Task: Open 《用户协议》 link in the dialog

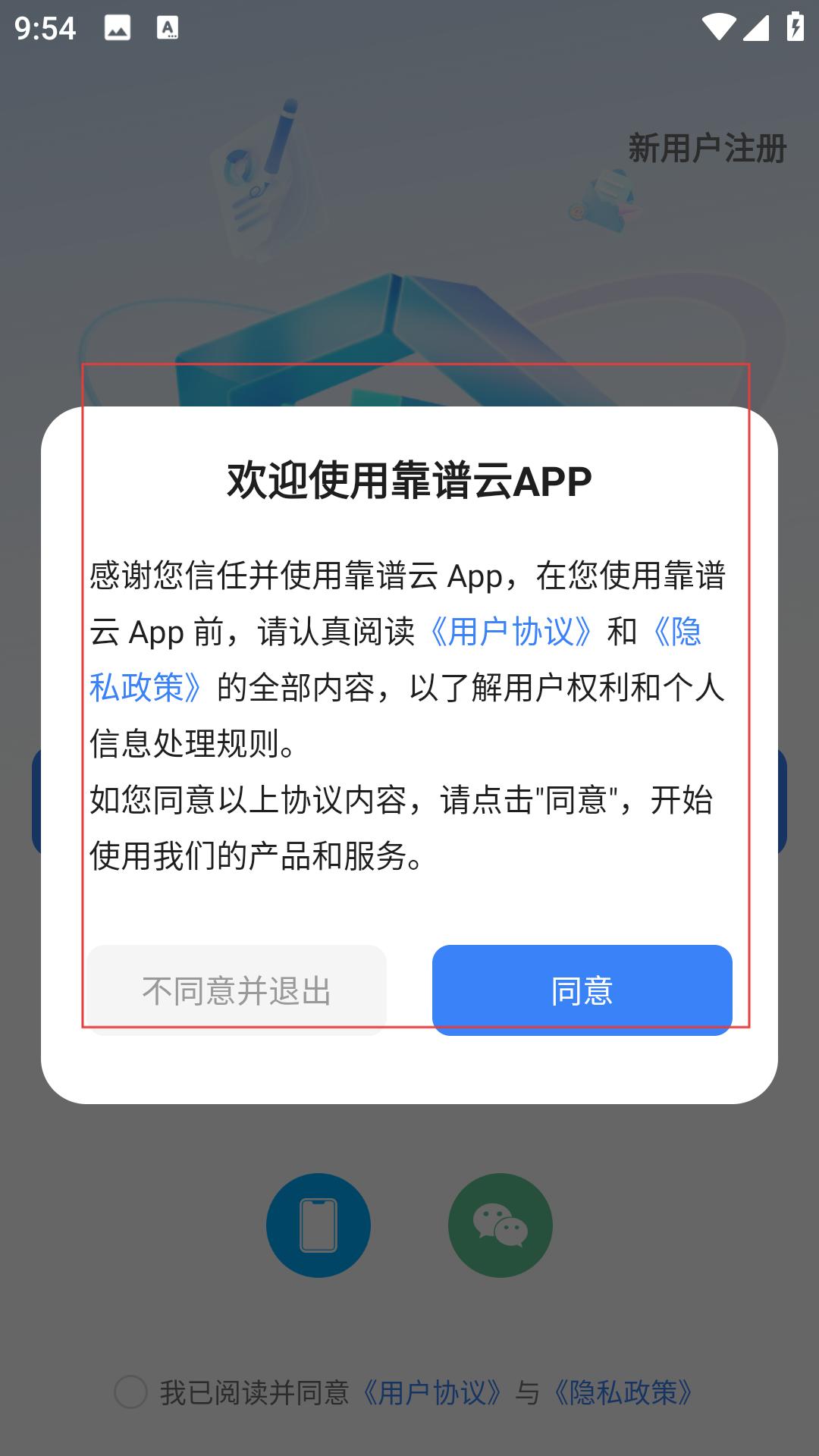Action: (x=510, y=632)
